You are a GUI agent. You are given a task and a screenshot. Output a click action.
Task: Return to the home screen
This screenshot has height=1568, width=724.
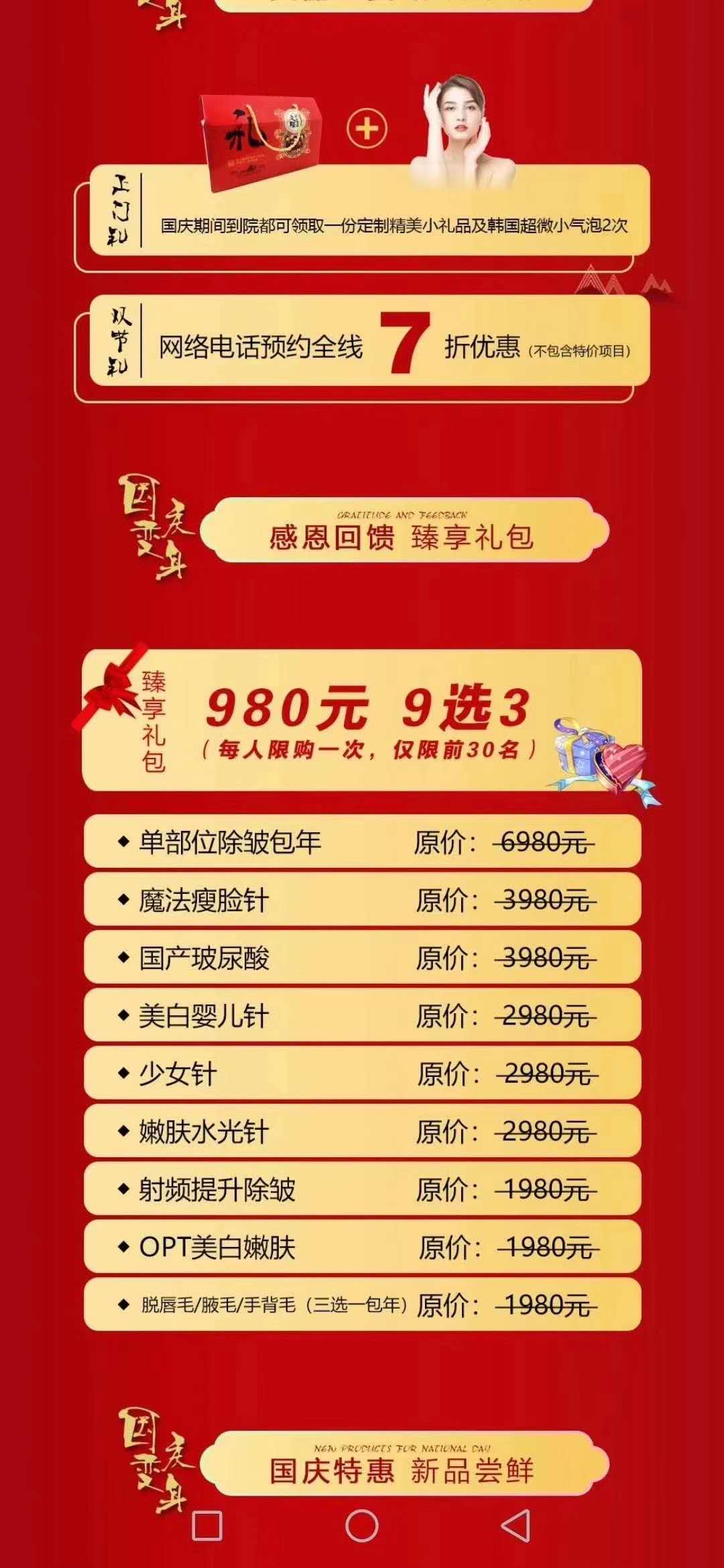362,1526
